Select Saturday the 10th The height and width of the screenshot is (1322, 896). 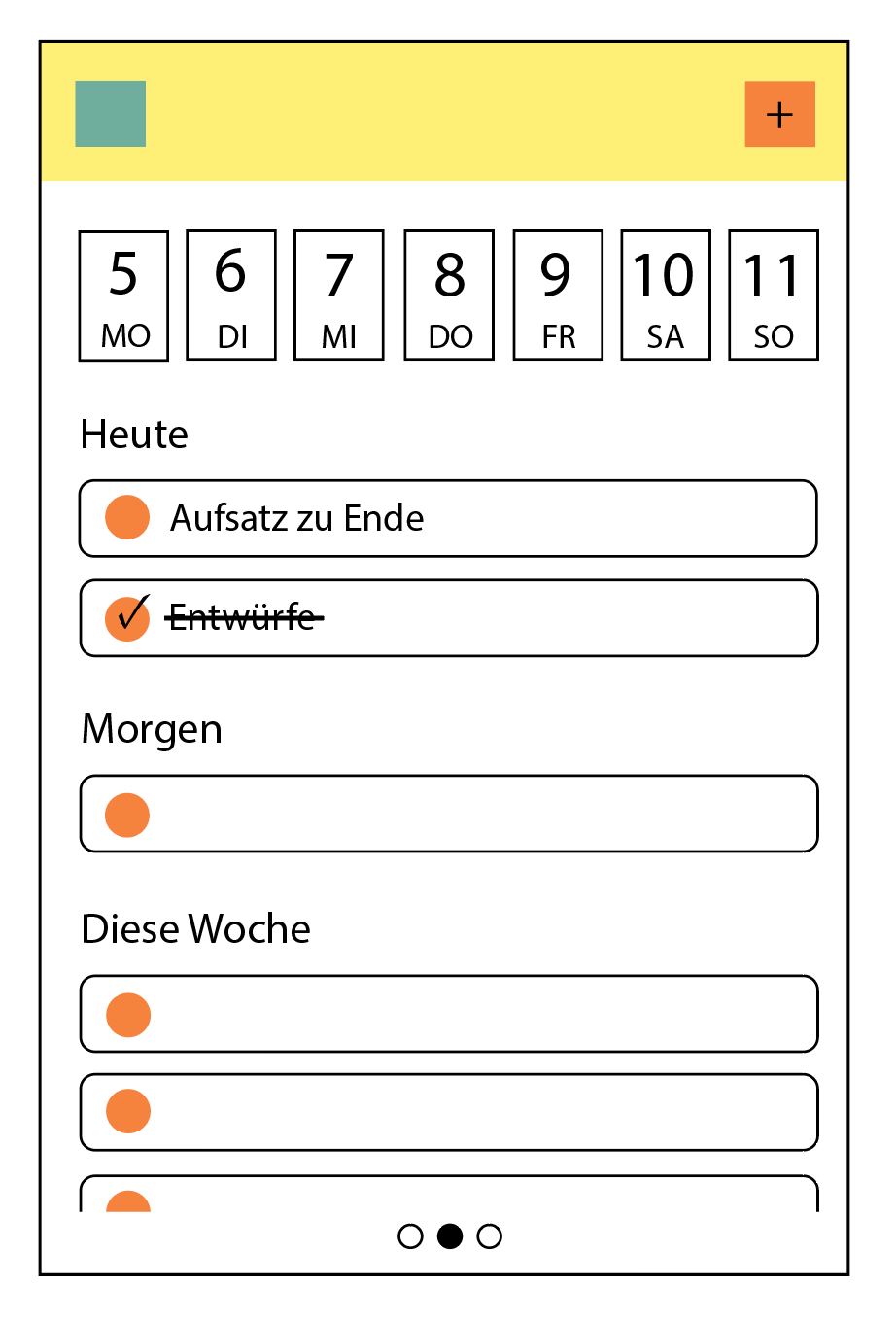[666, 296]
